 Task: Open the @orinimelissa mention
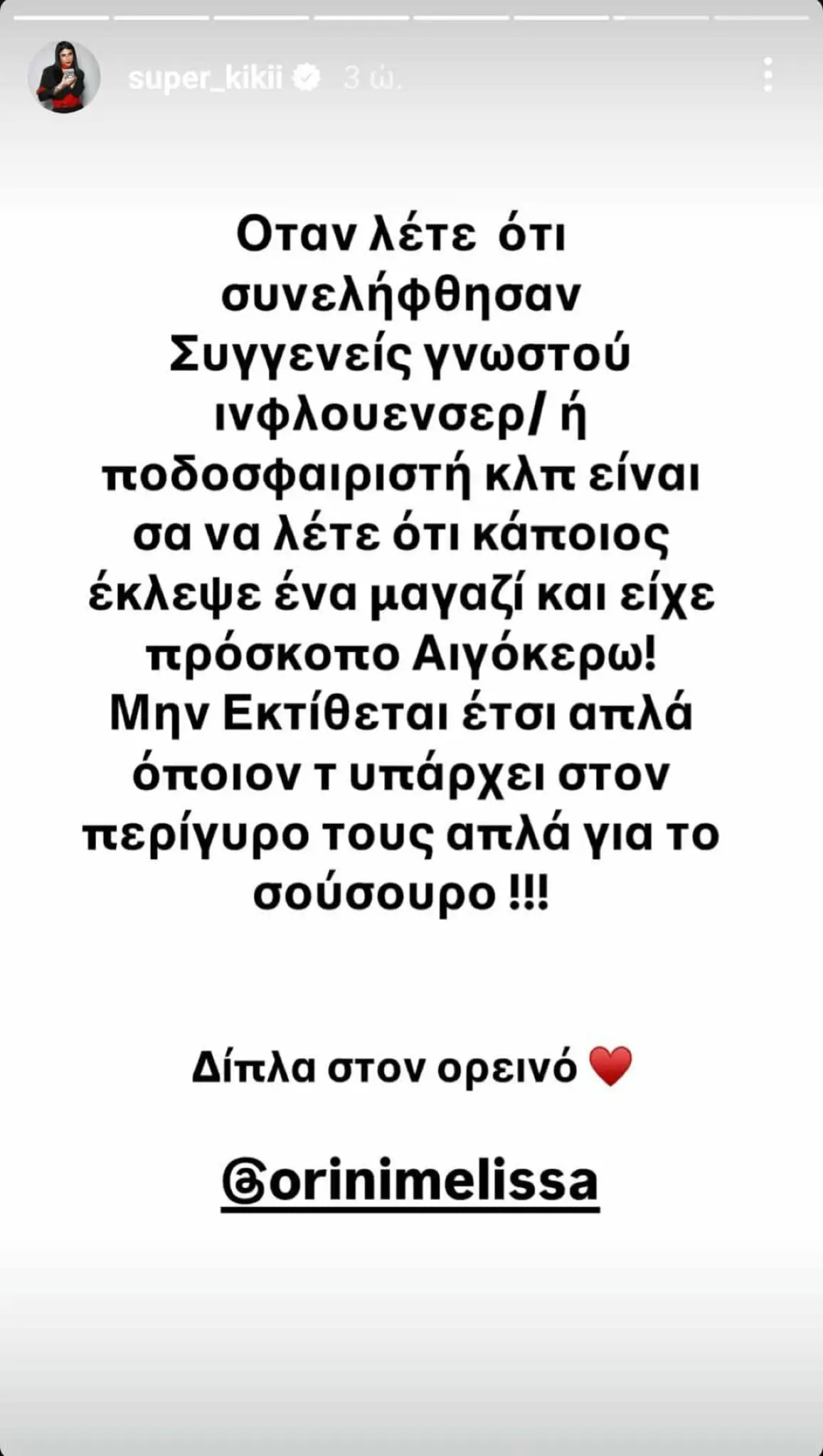(410, 1181)
